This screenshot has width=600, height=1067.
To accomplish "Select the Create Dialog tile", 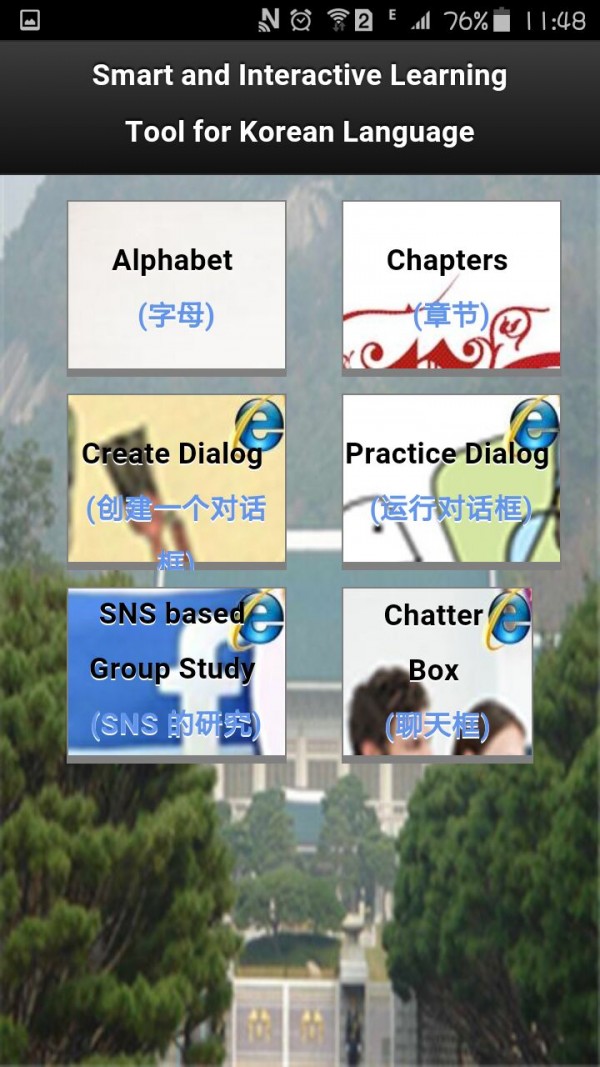I will pos(176,478).
